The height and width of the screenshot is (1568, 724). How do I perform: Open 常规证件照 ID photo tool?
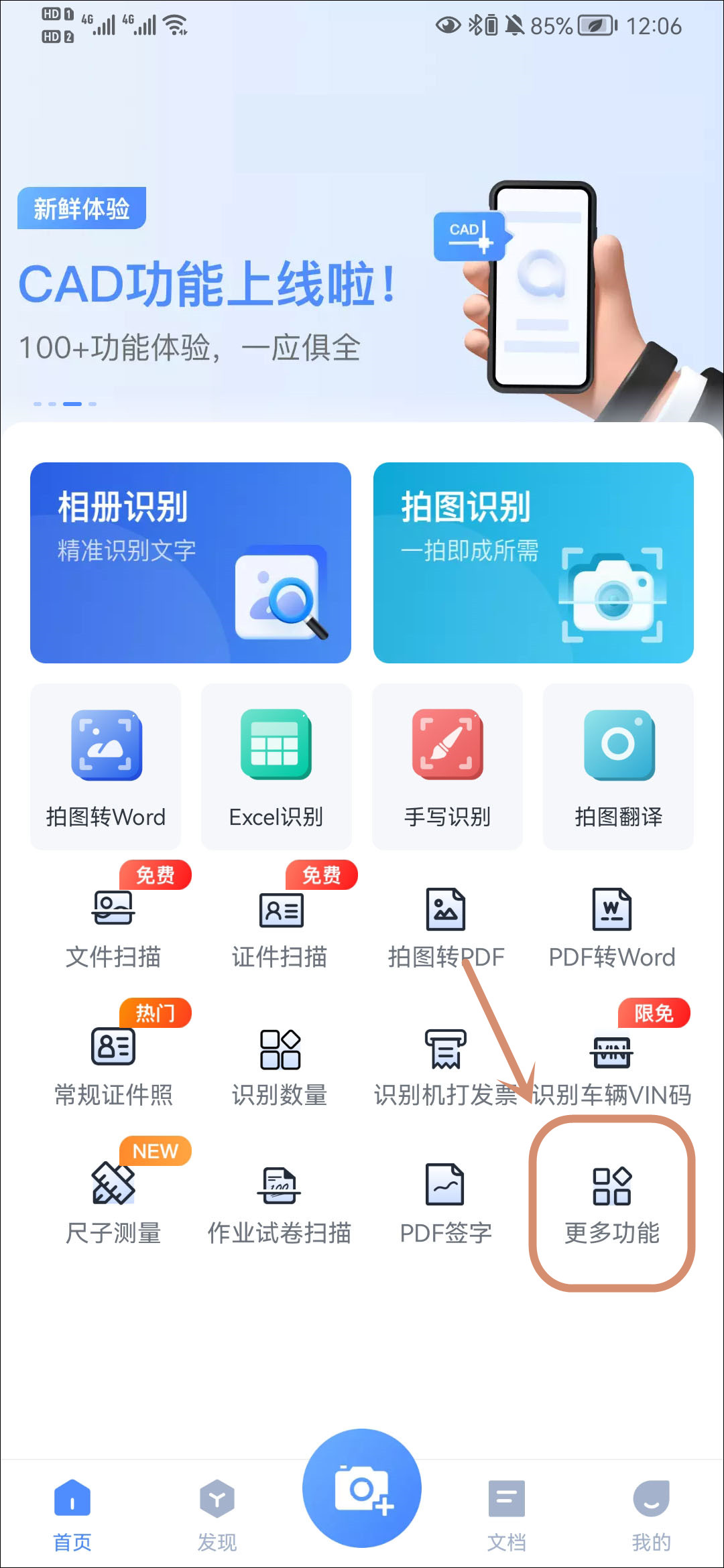[x=113, y=1065]
